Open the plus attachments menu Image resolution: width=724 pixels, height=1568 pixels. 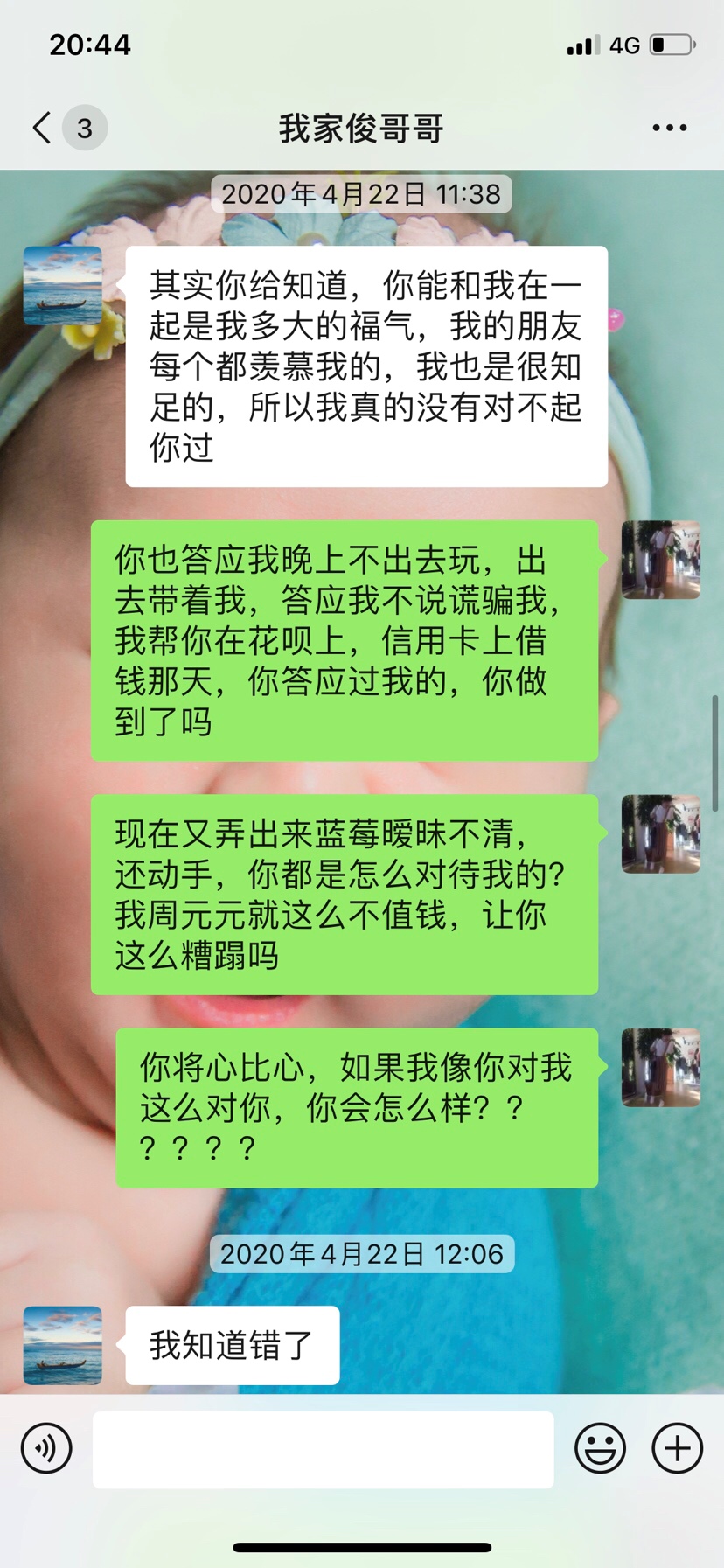(x=677, y=1448)
